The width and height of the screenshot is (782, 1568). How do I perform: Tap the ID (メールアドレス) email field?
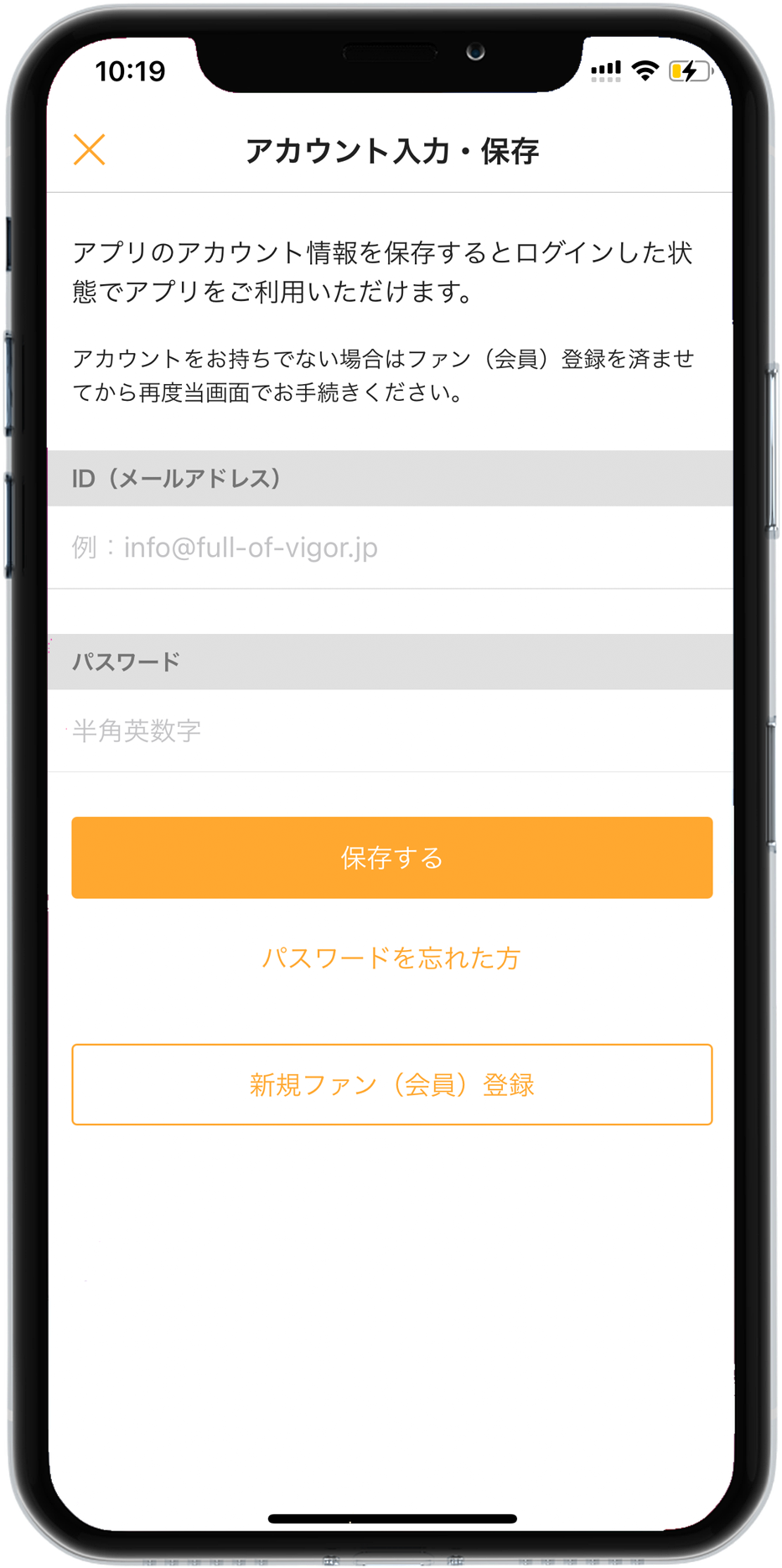[x=391, y=548]
